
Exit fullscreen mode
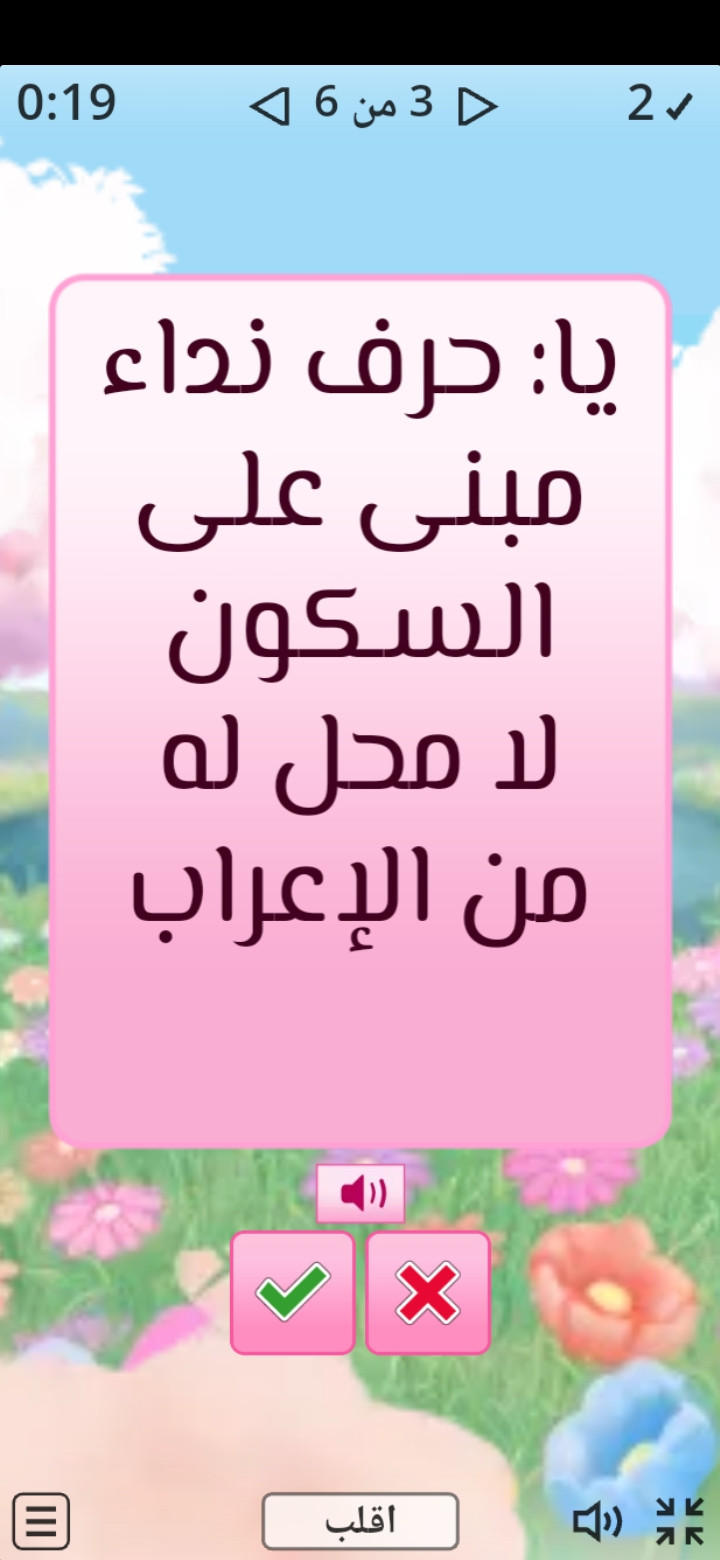point(680,1521)
